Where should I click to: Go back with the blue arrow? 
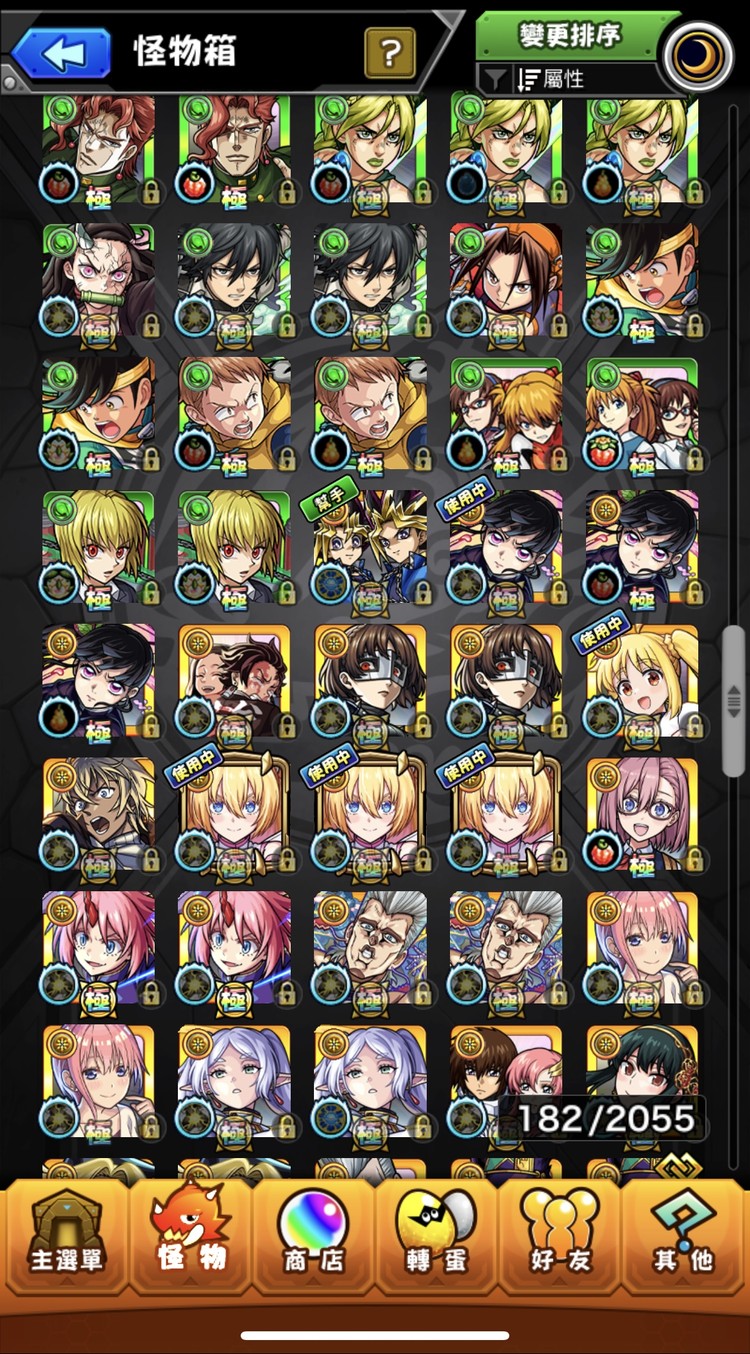click(x=62, y=53)
